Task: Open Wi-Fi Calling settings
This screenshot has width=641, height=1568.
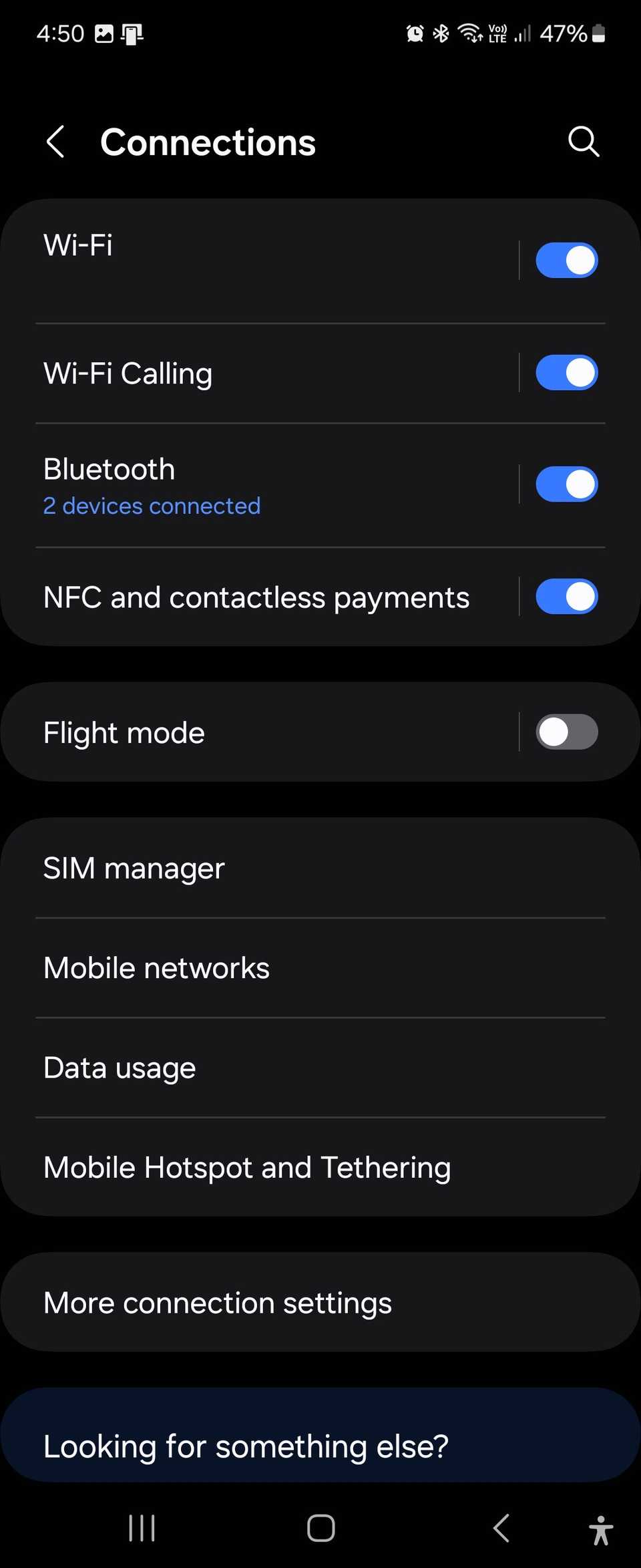Action: (267, 373)
